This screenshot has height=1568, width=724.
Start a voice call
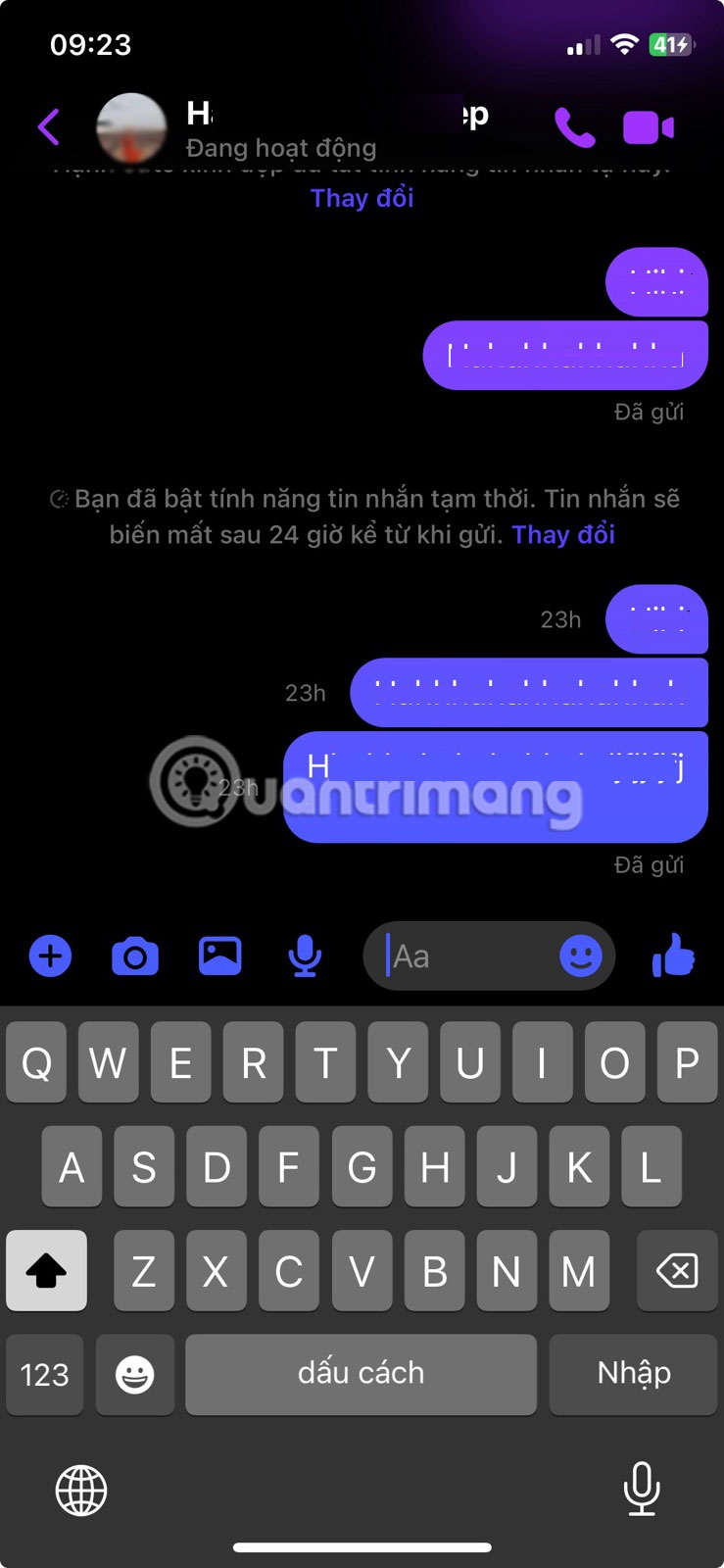coord(574,127)
